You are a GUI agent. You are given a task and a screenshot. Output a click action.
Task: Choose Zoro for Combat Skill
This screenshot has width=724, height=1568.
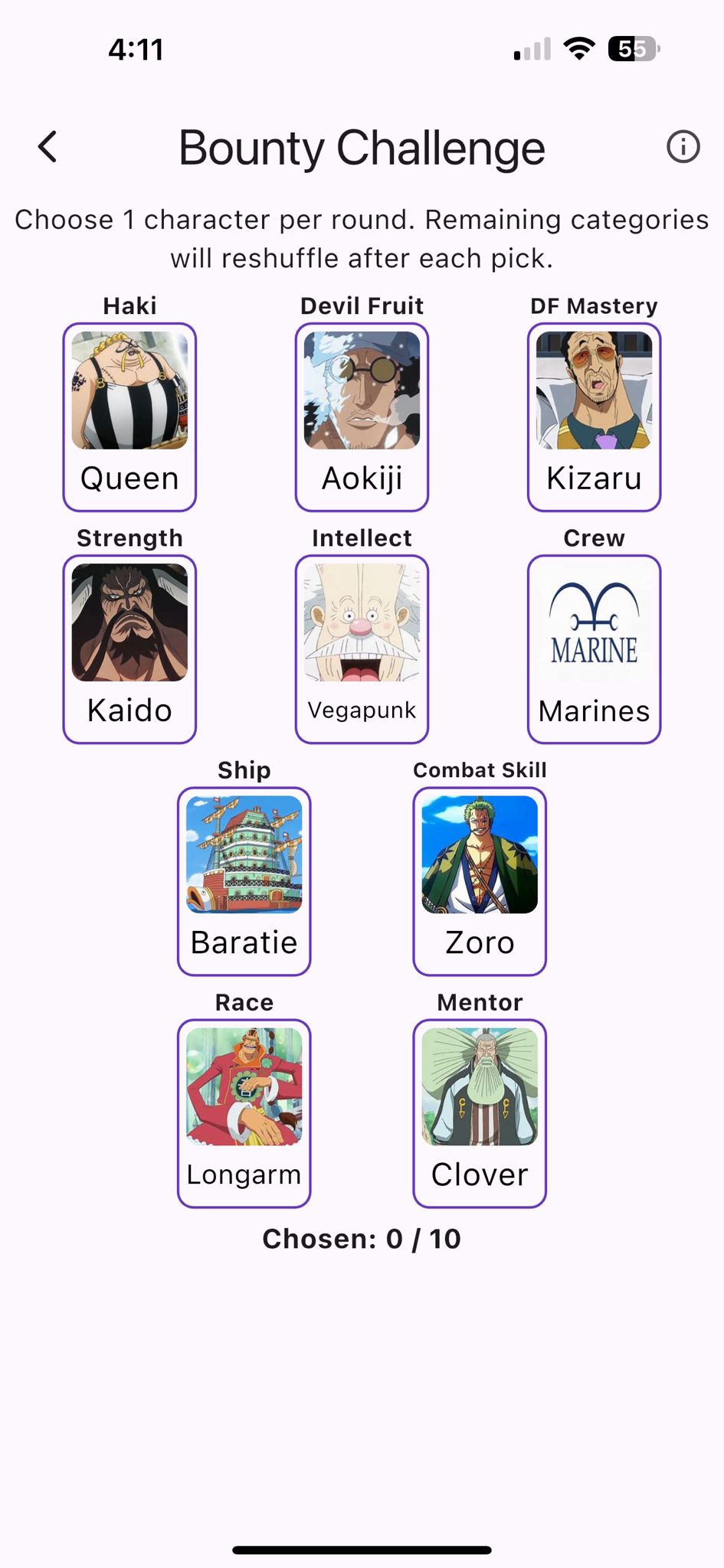pyautogui.click(x=480, y=881)
